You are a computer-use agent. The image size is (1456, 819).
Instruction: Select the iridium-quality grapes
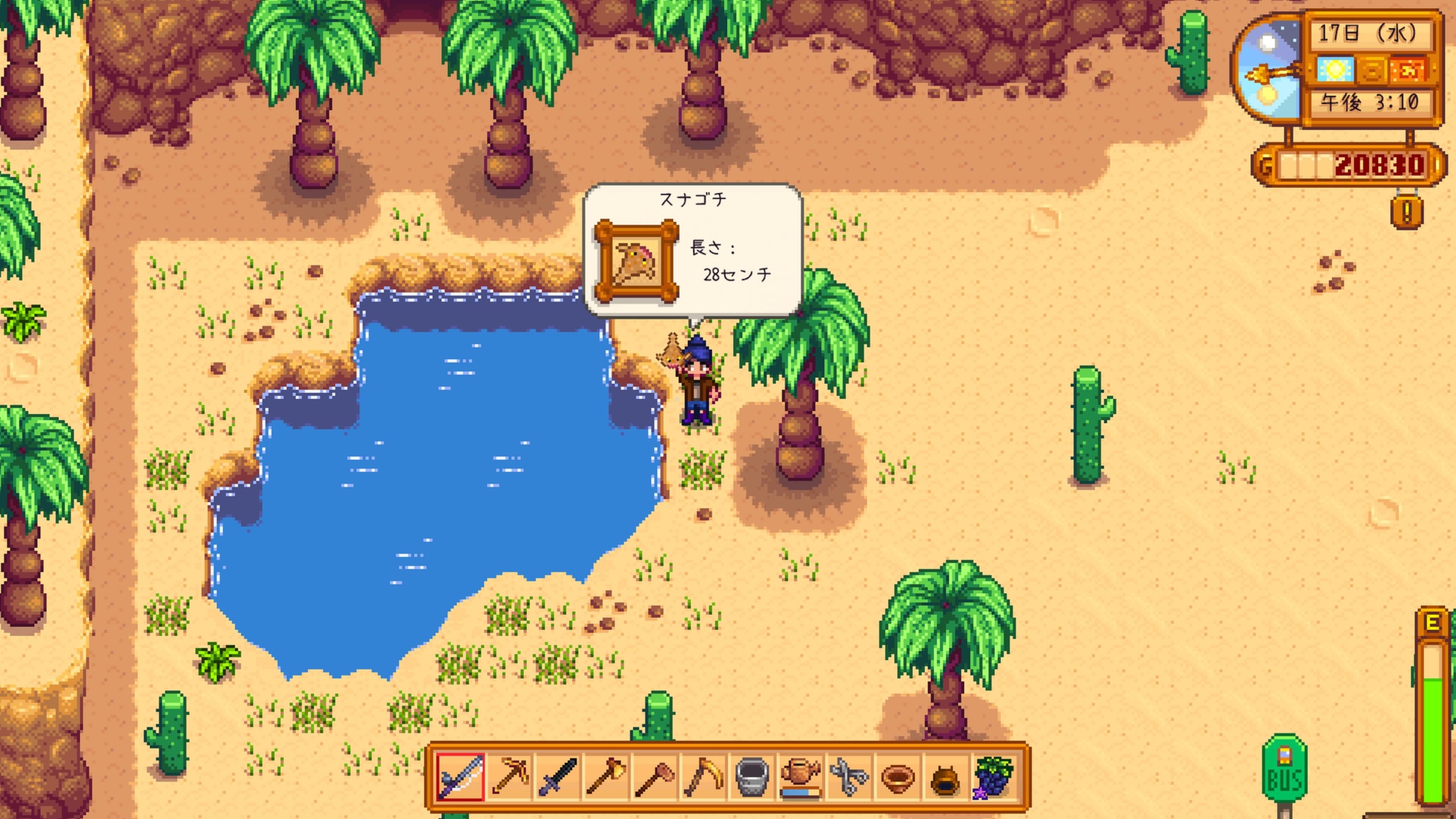pyautogui.click(x=994, y=777)
